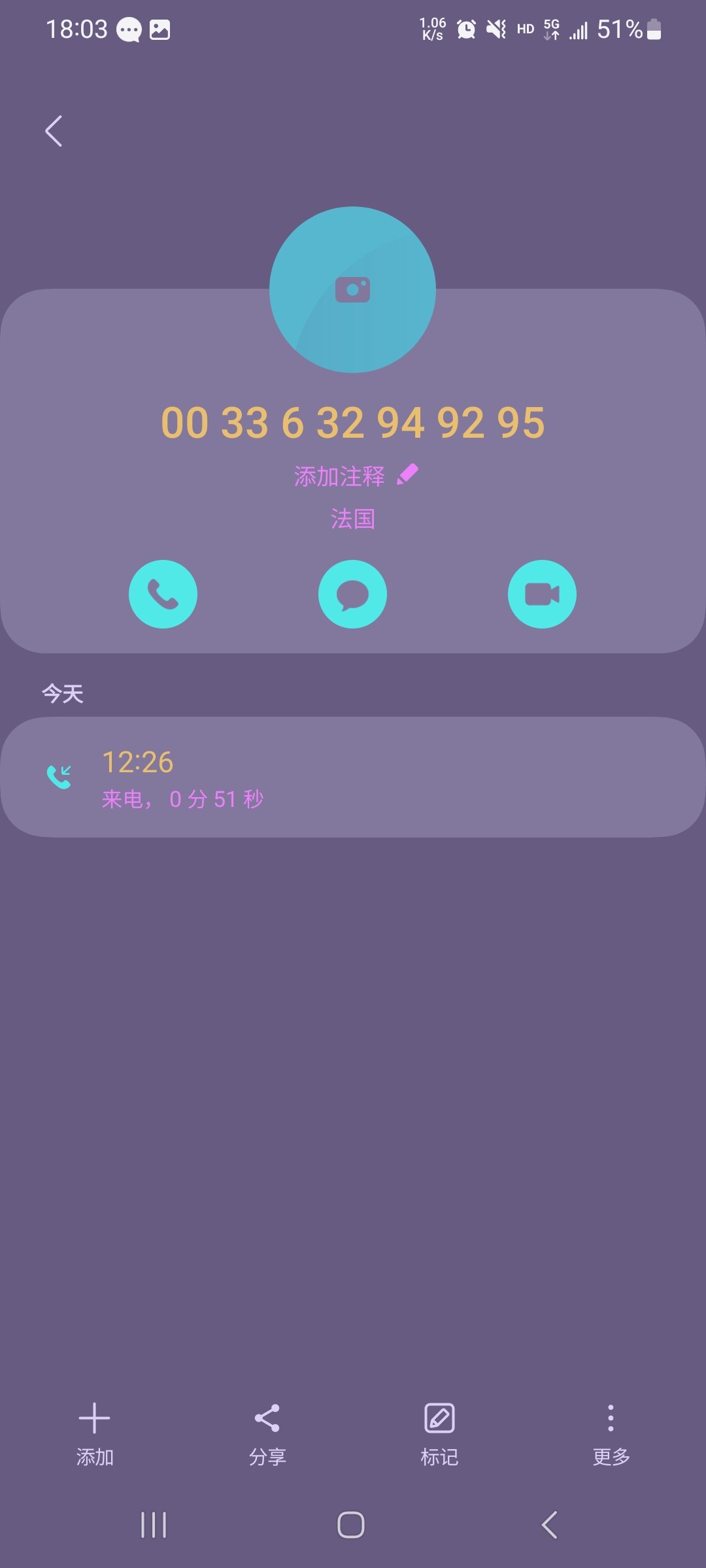
Task: Go to the home screen
Action: click(351, 1525)
